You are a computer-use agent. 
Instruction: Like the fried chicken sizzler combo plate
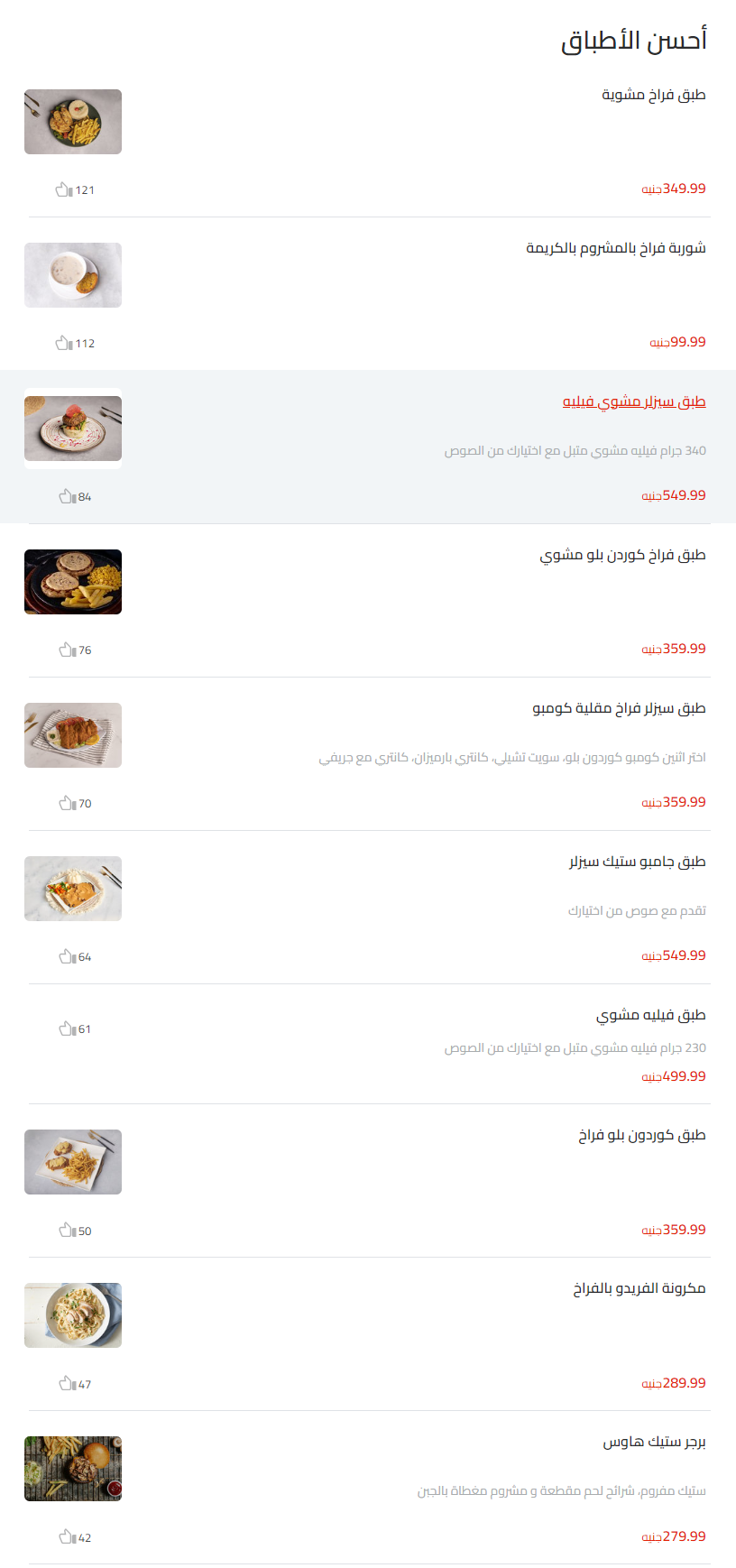[64, 801]
